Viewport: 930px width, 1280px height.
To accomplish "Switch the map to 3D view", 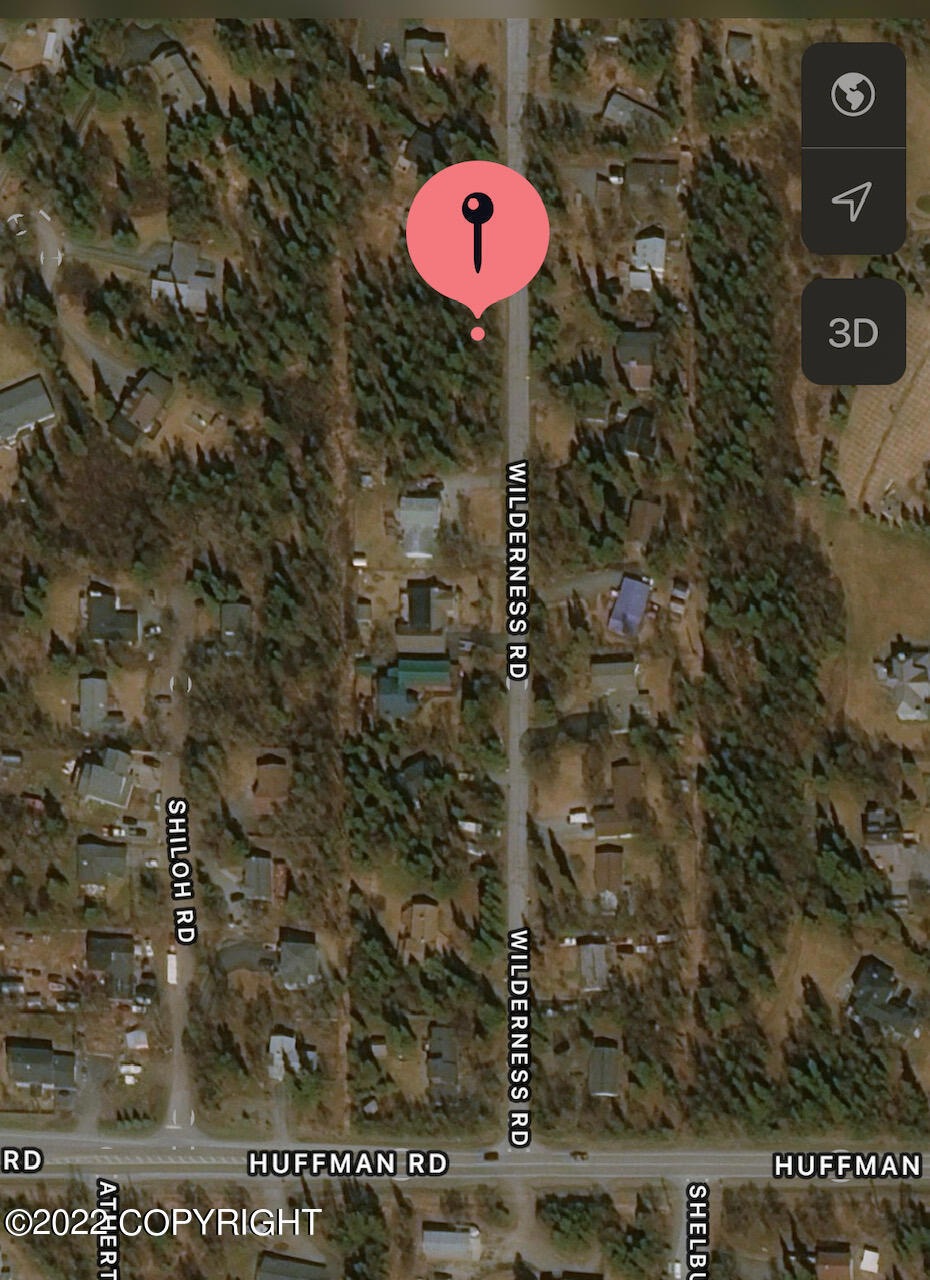I will pos(853,332).
